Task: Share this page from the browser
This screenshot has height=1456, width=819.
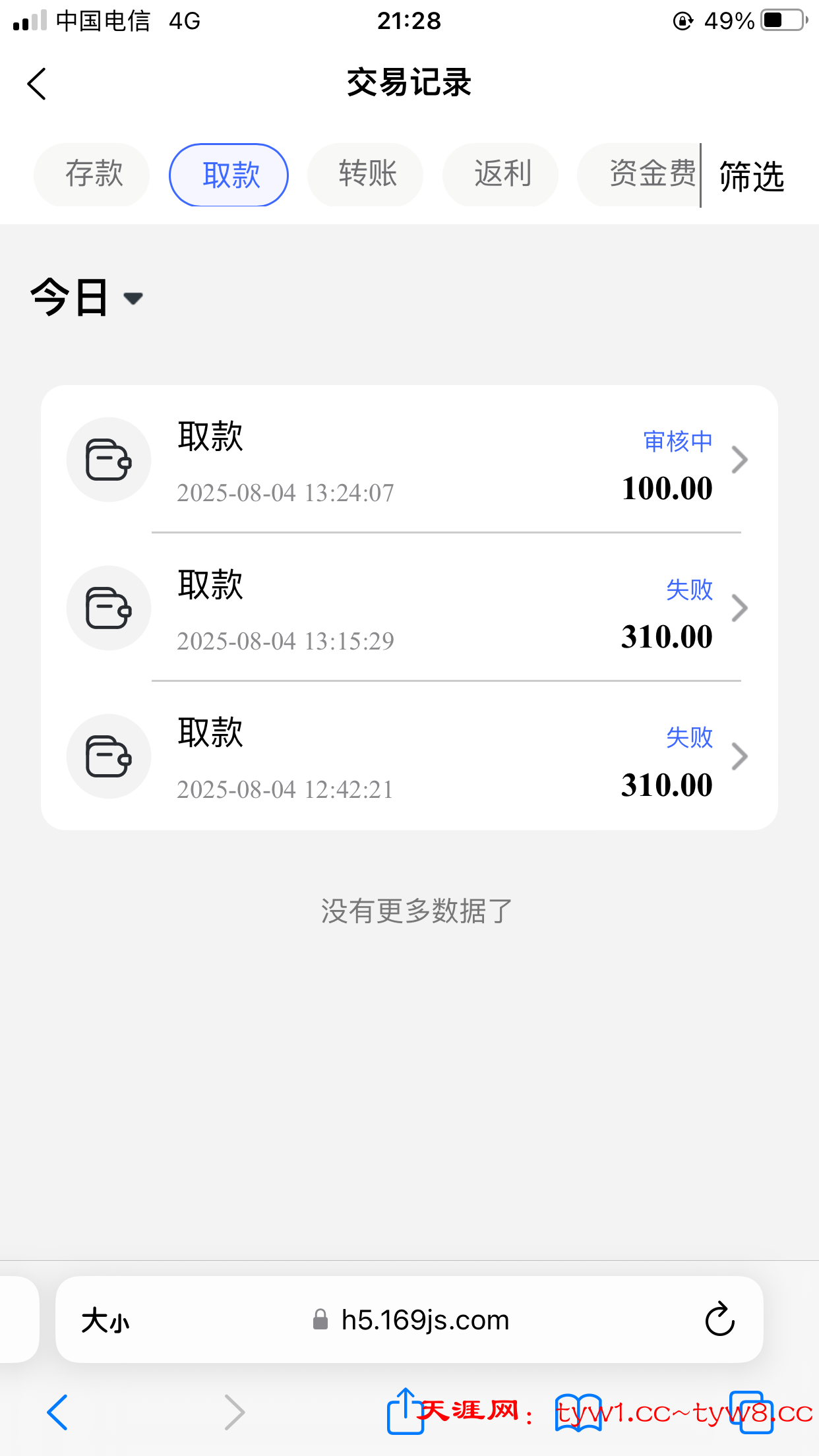Action: click(404, 1411)
